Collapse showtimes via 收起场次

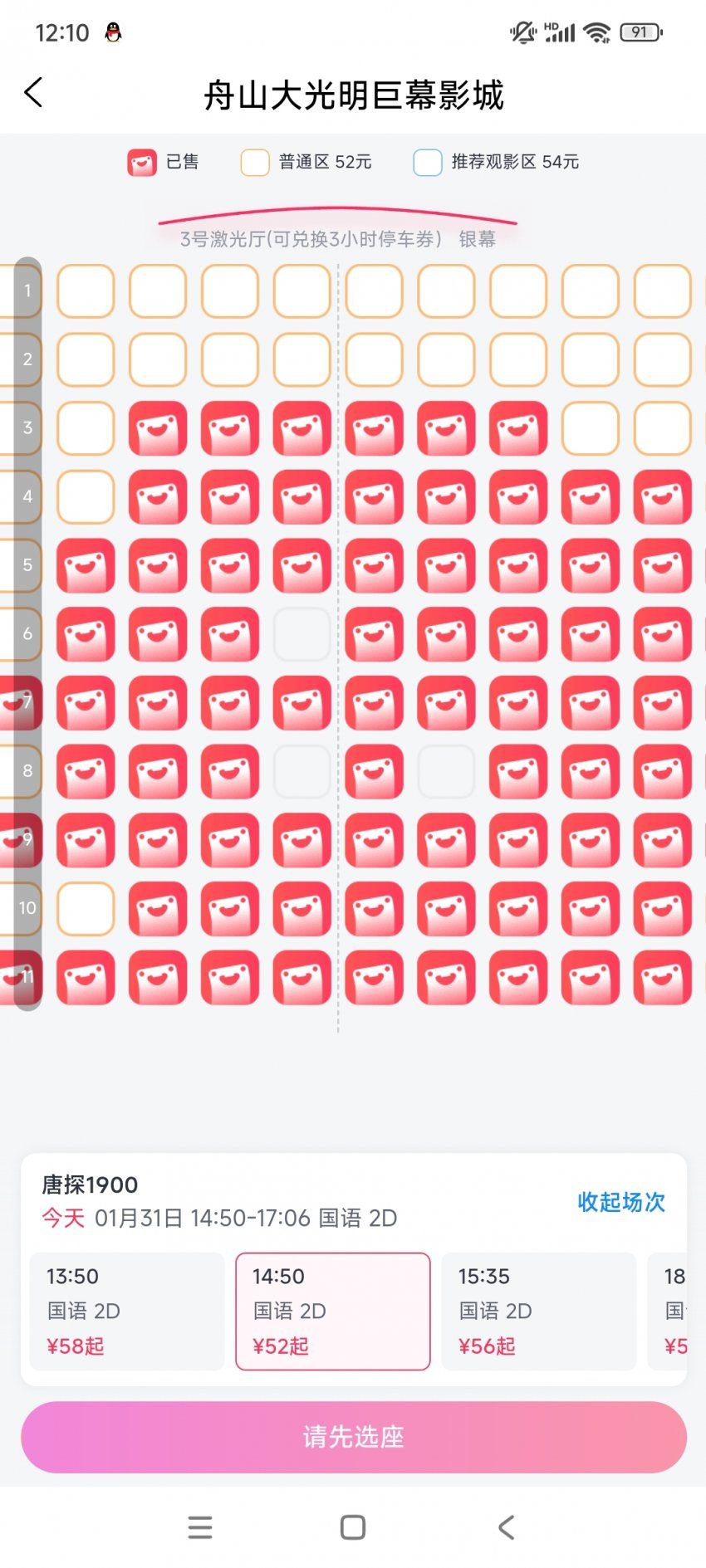point(621,1202)
